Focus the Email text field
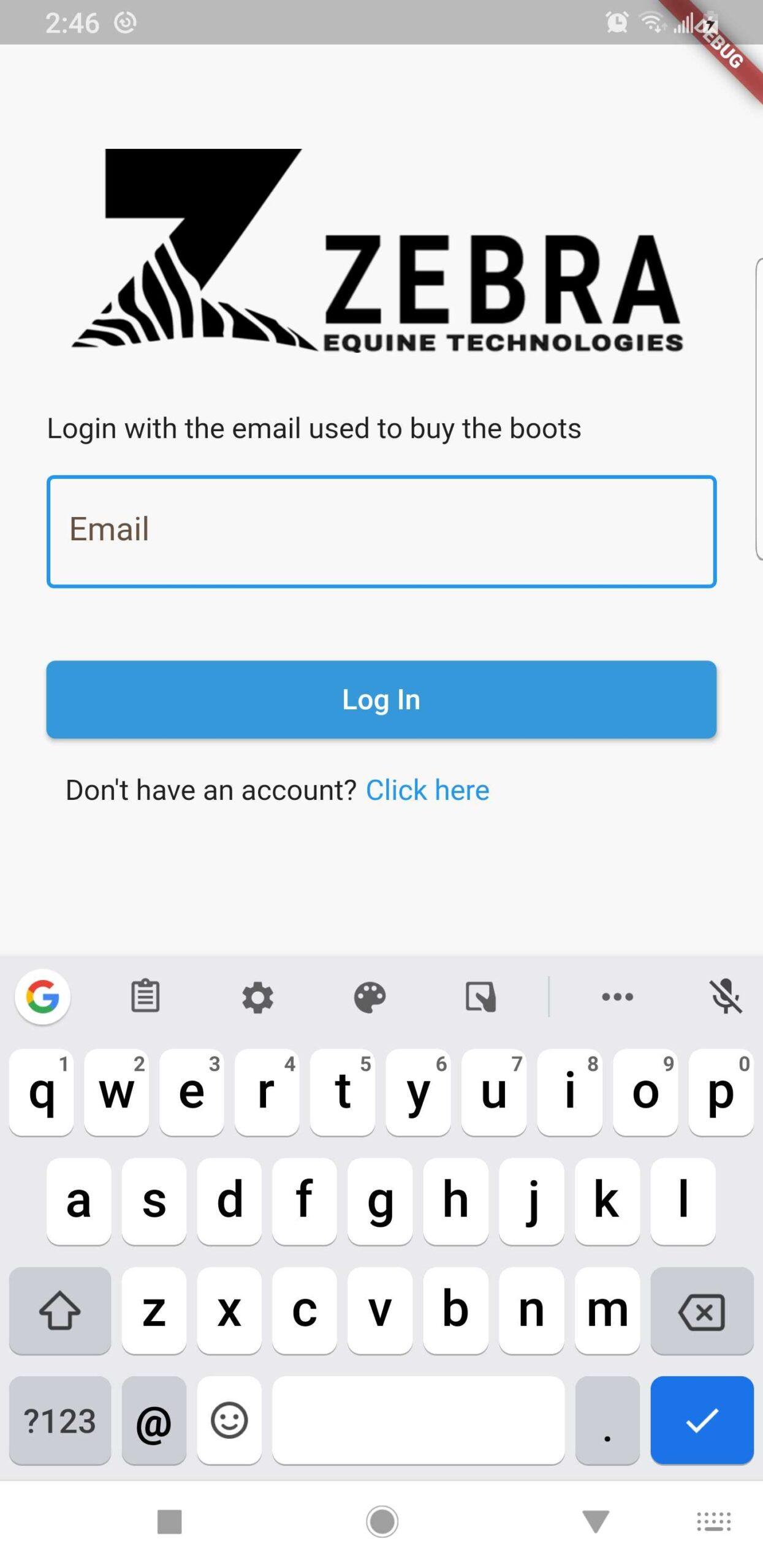The height and width of the screenshot is (1568, 763). coord(381,531)
